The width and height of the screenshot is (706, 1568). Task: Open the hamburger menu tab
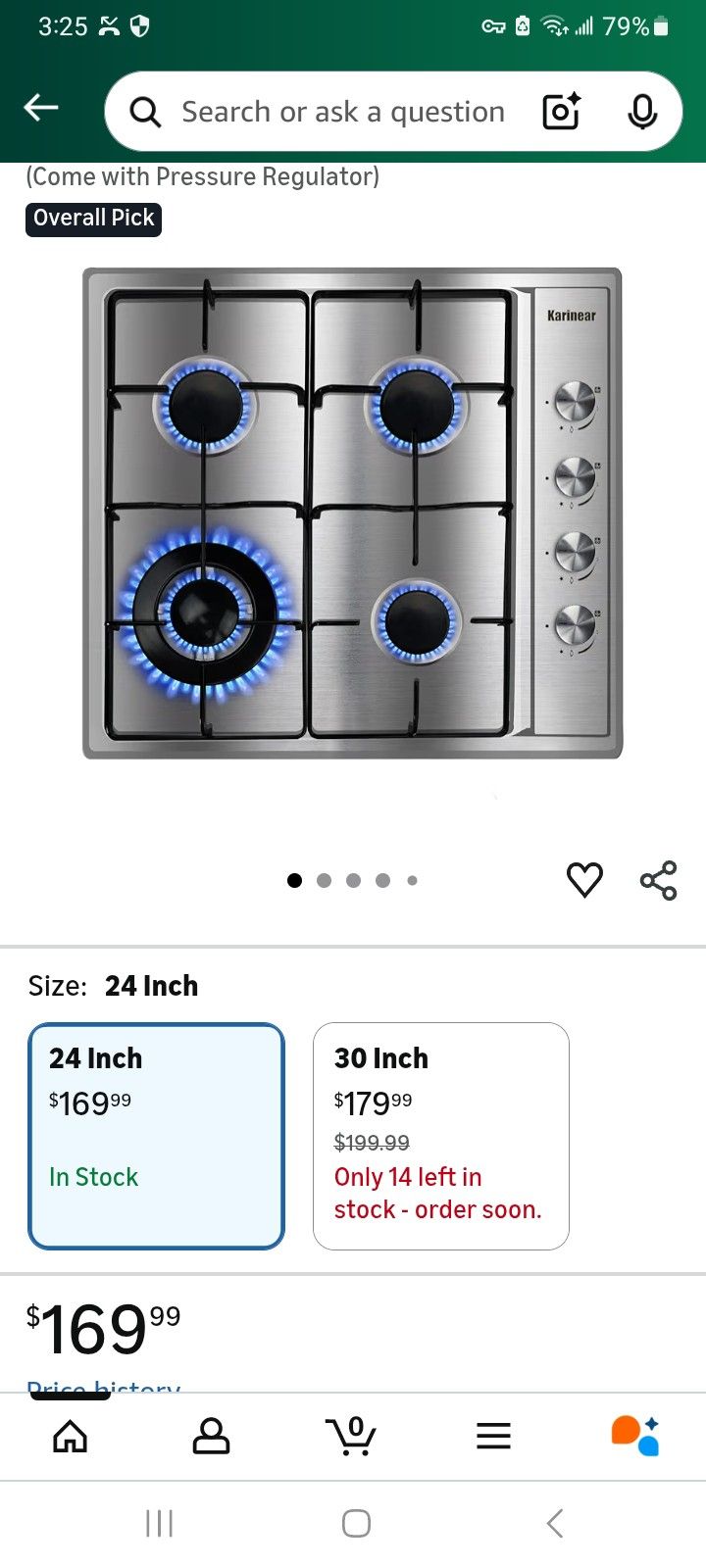tap(493, 1437)
